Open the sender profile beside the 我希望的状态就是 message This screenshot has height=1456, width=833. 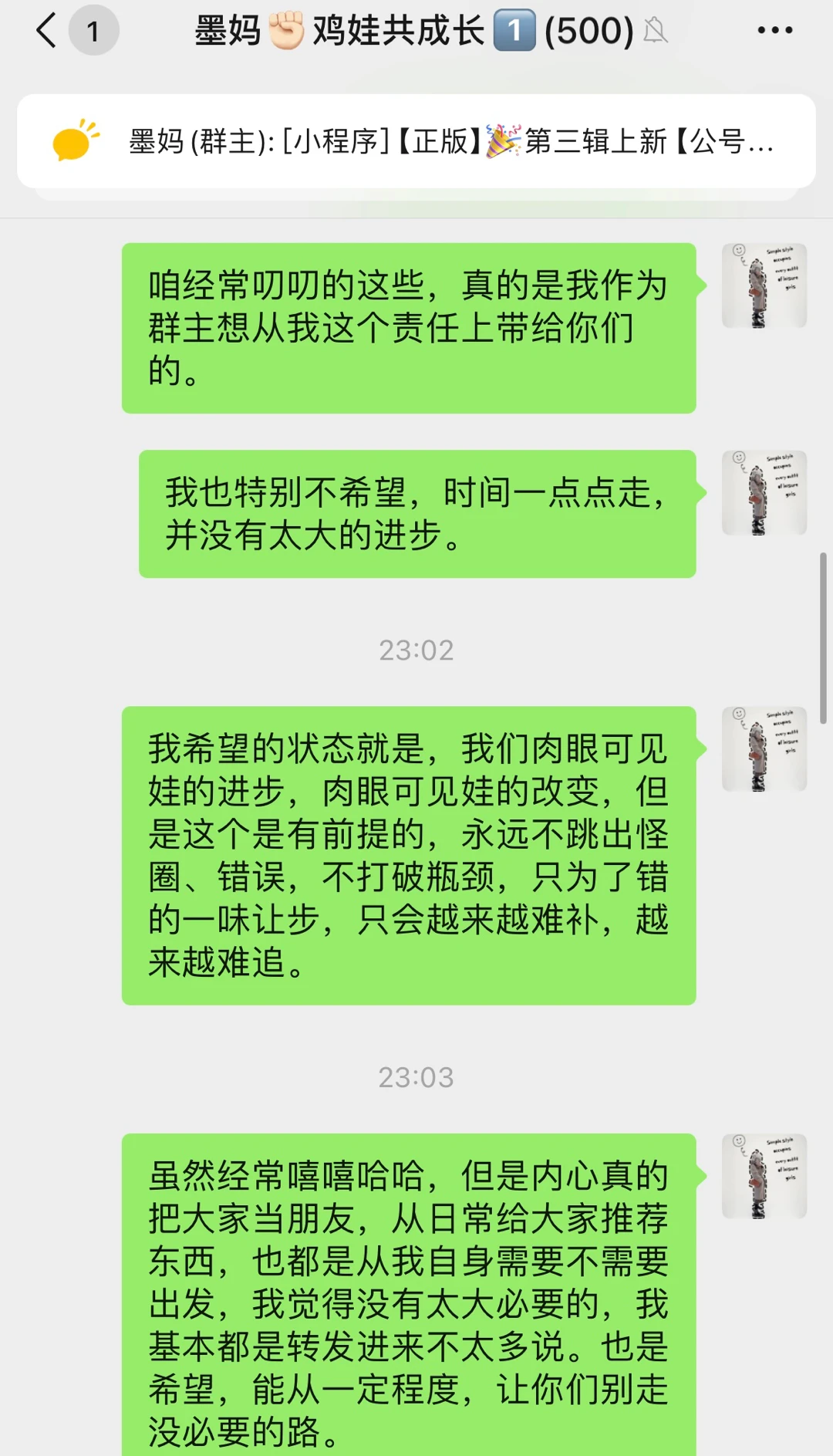[x=764, y=749]
